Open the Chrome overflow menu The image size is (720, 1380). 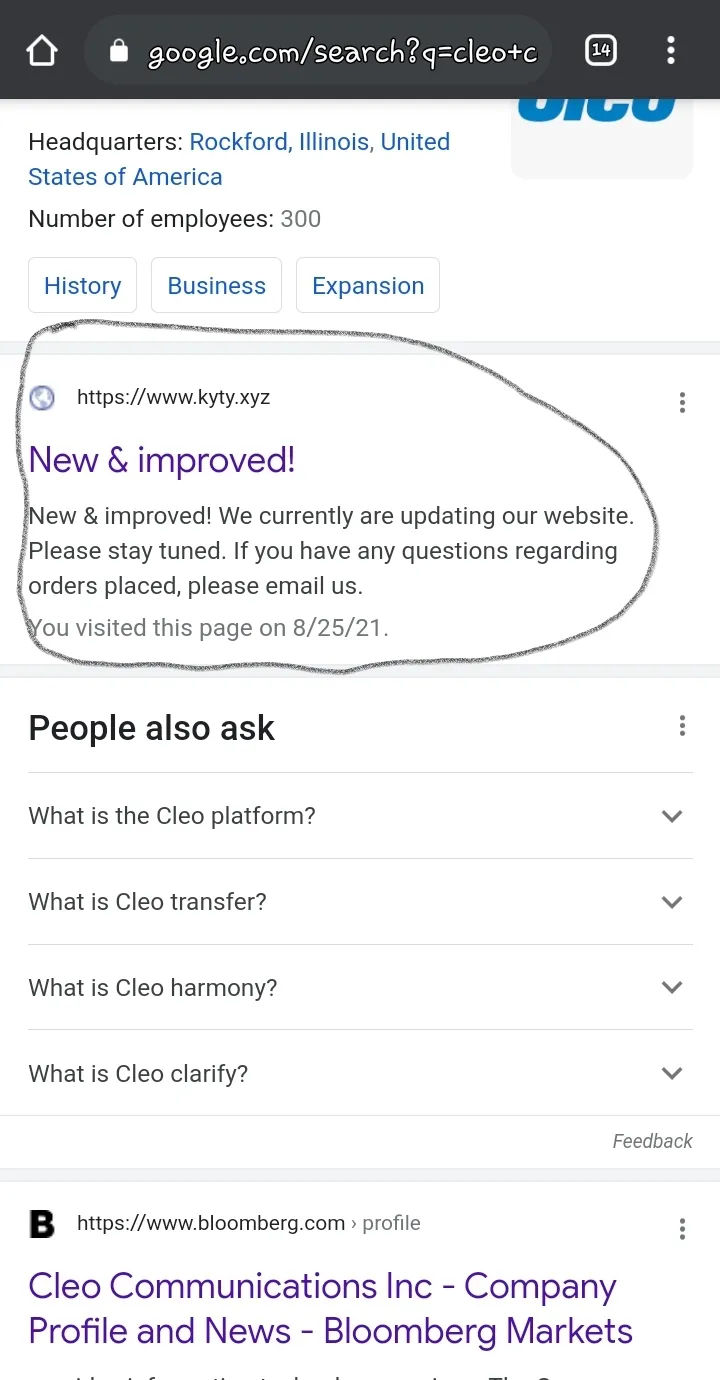670,50
